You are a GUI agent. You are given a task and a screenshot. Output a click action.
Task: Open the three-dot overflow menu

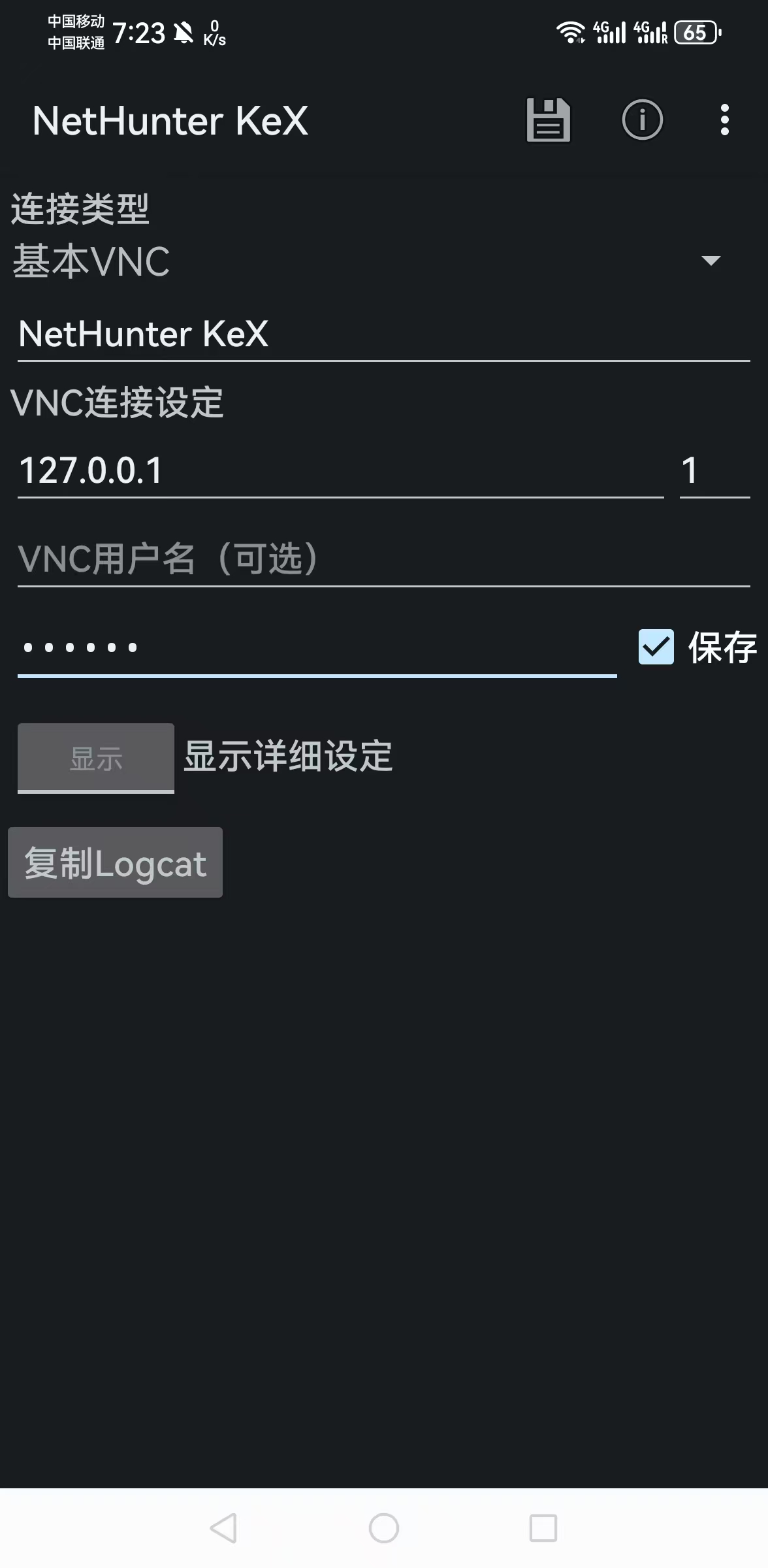[724, 120]
